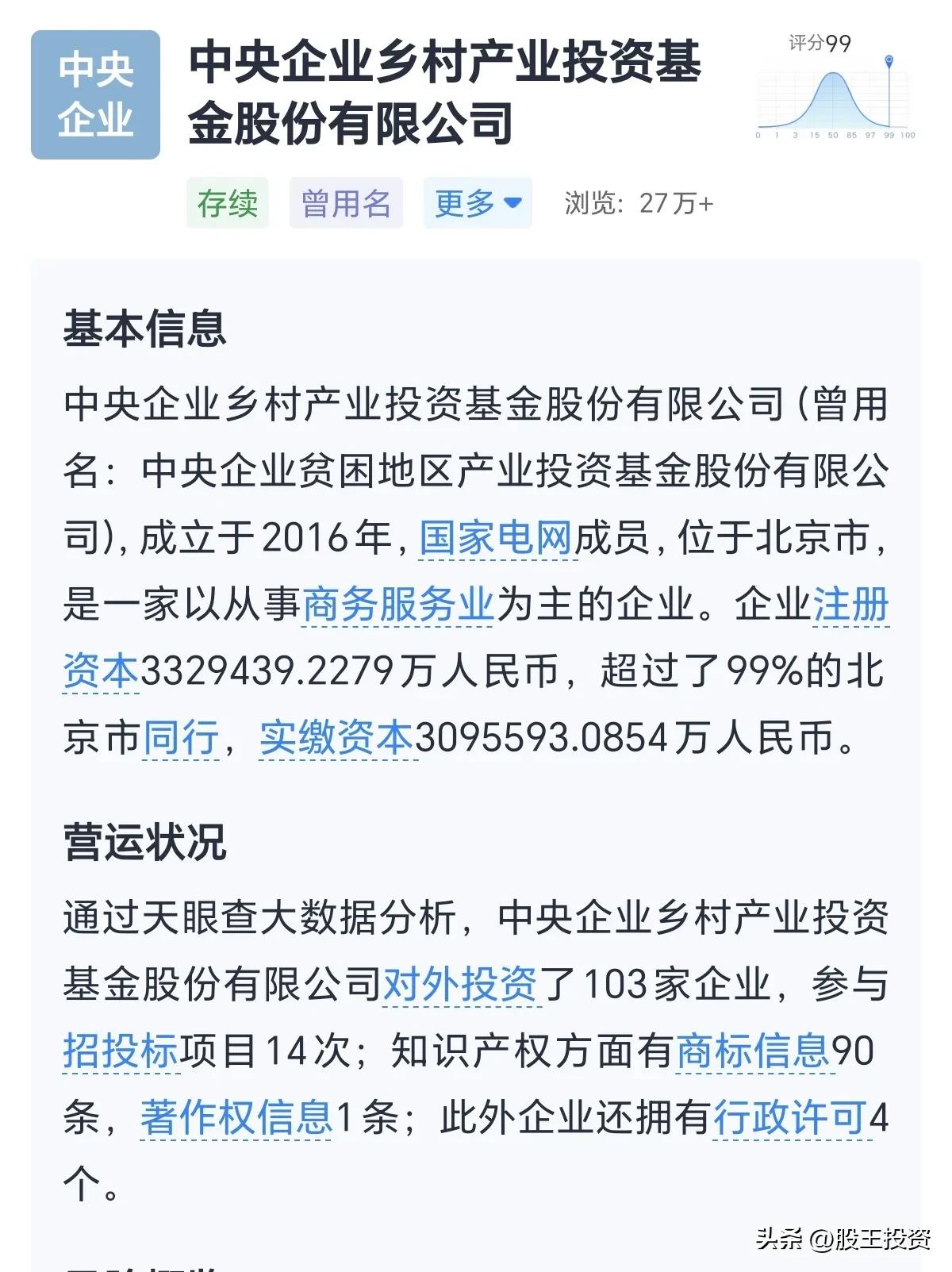The width and height of the screenshot is (952, 1272).
Task: Open the 商务服务业 industry link
Action: point(398,603)
